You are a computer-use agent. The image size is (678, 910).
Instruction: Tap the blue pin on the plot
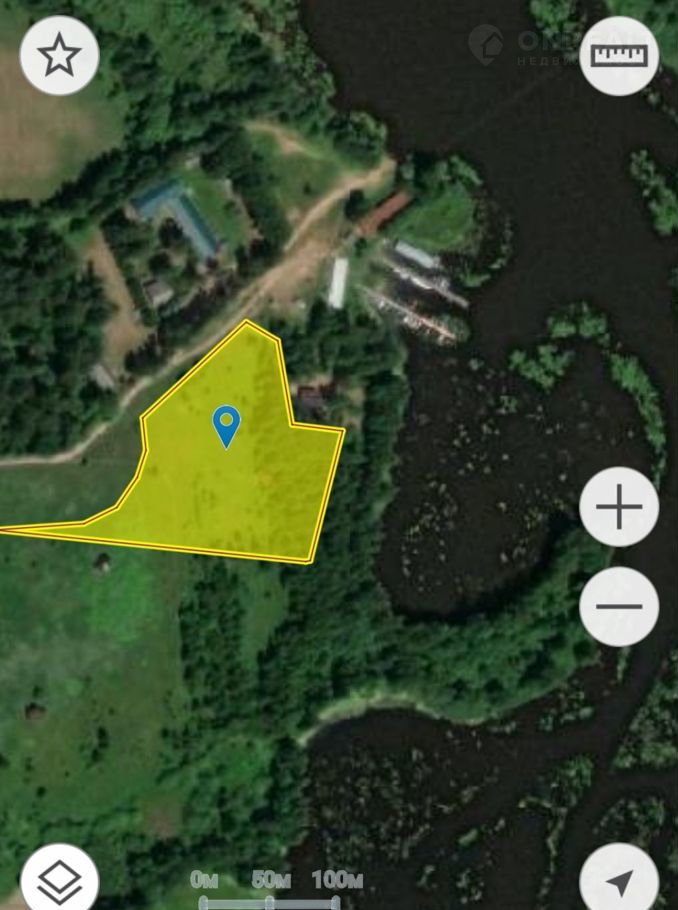point(227,425)
